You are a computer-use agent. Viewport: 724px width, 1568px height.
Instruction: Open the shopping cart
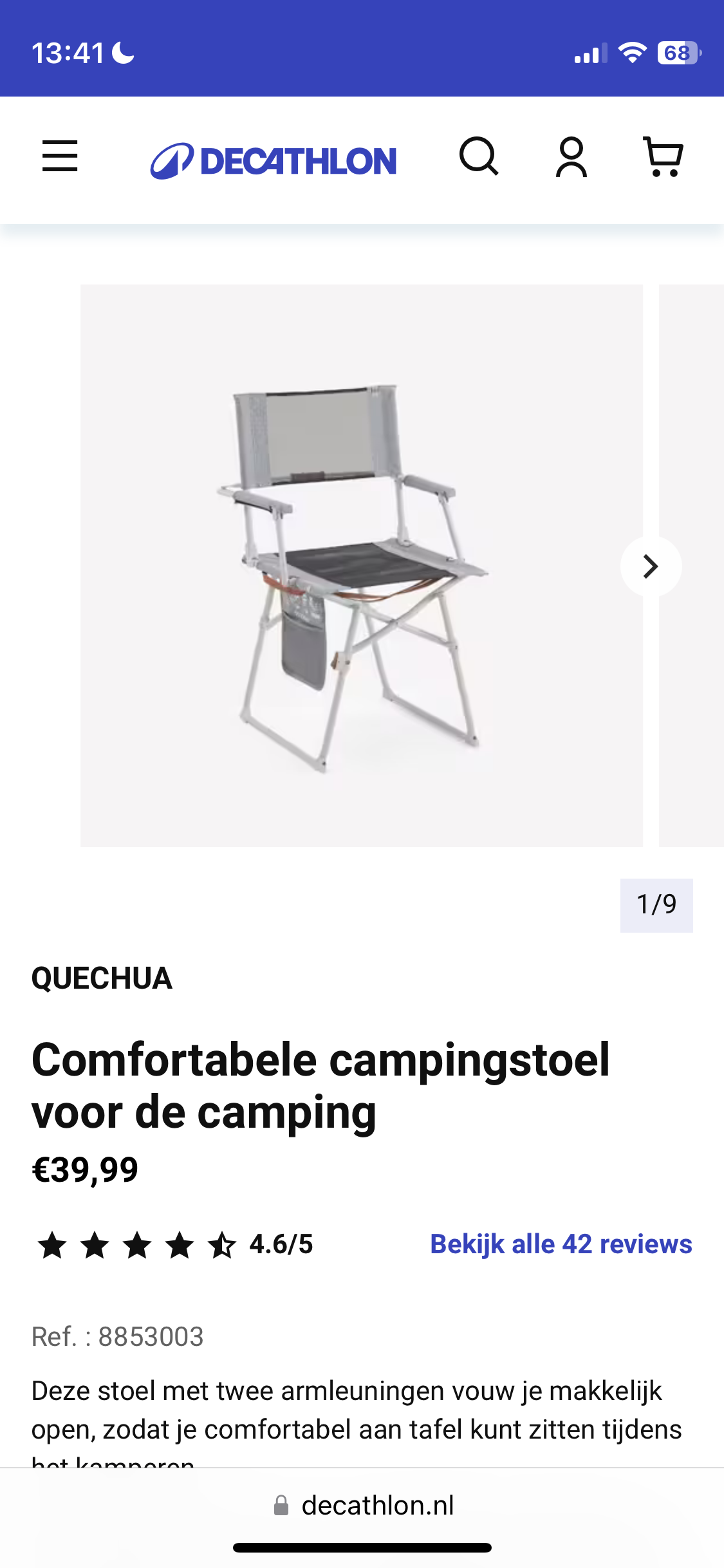click(664, 156)
